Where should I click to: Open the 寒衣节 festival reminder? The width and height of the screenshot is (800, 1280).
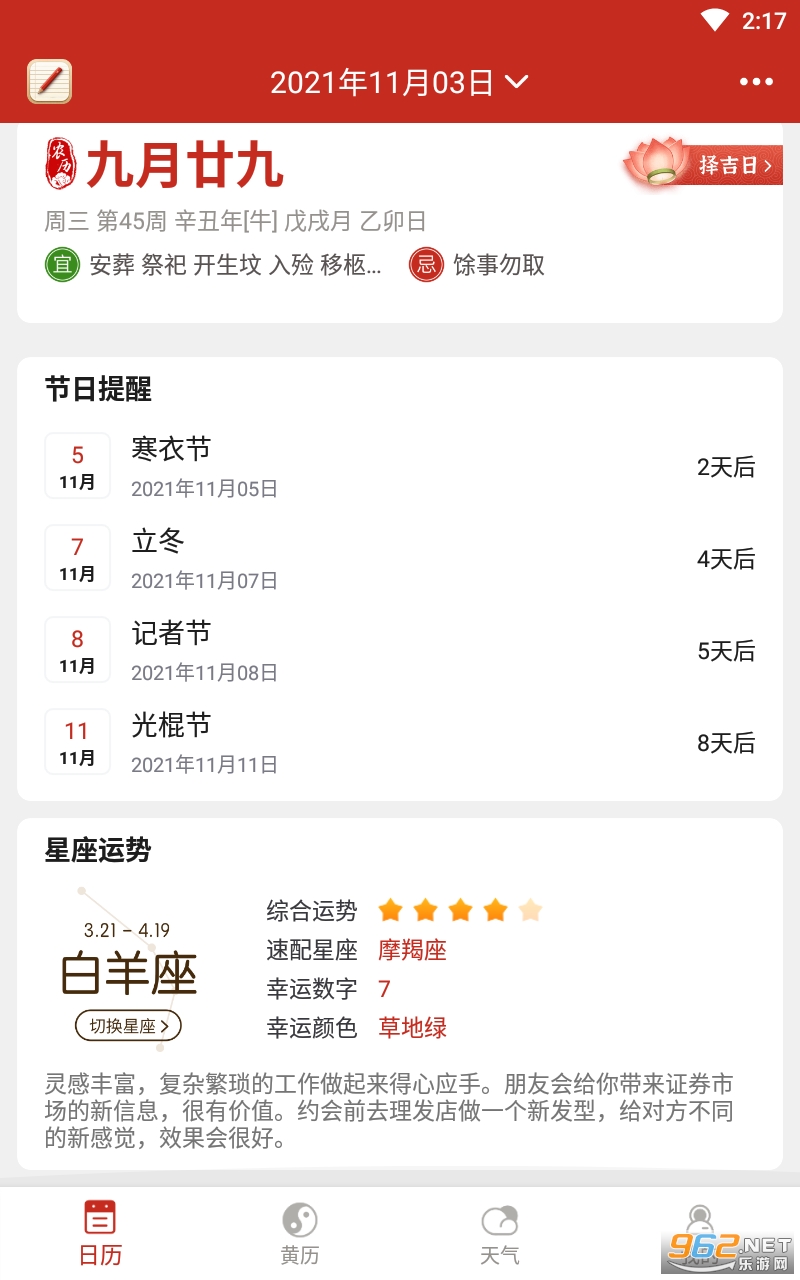point(399,466)
